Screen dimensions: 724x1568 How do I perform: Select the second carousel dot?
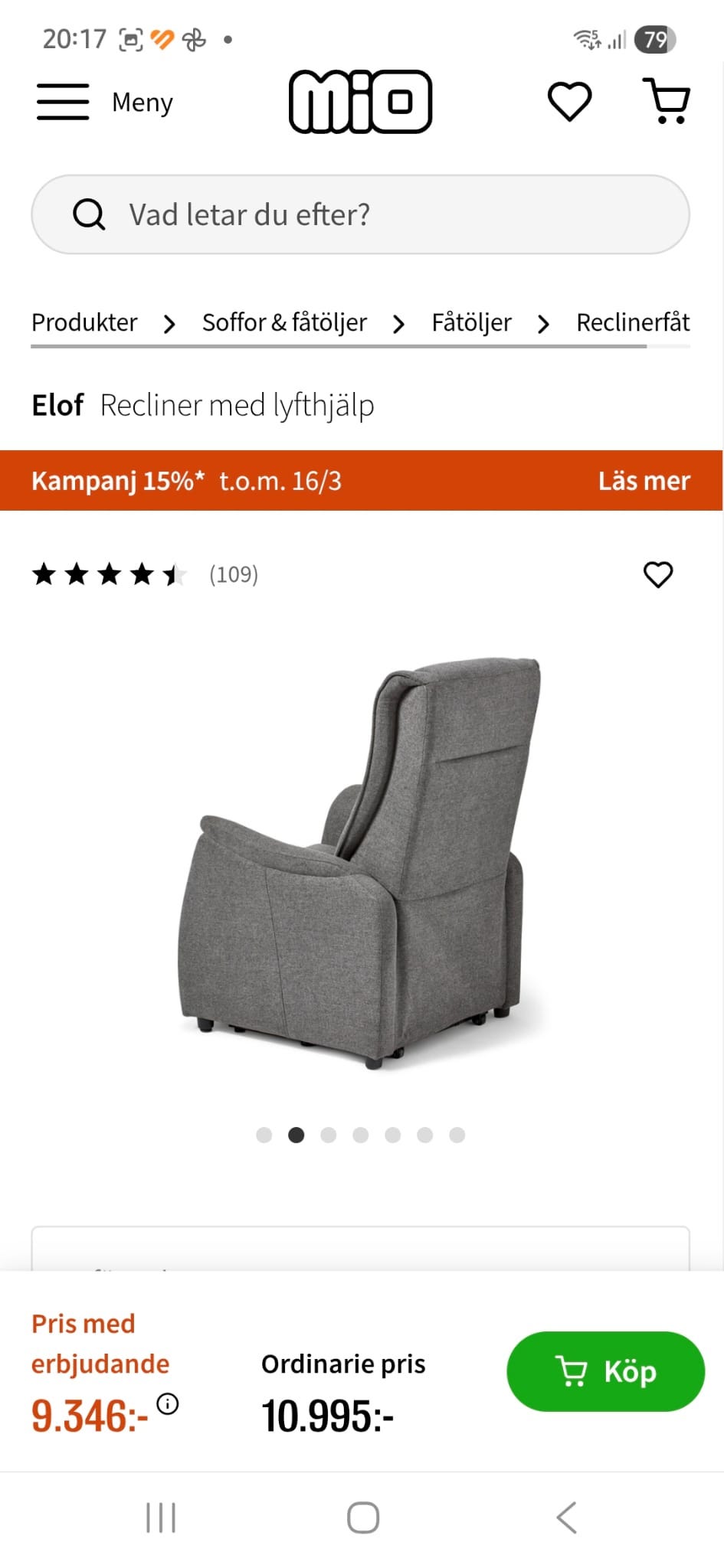coord(296,1135)
